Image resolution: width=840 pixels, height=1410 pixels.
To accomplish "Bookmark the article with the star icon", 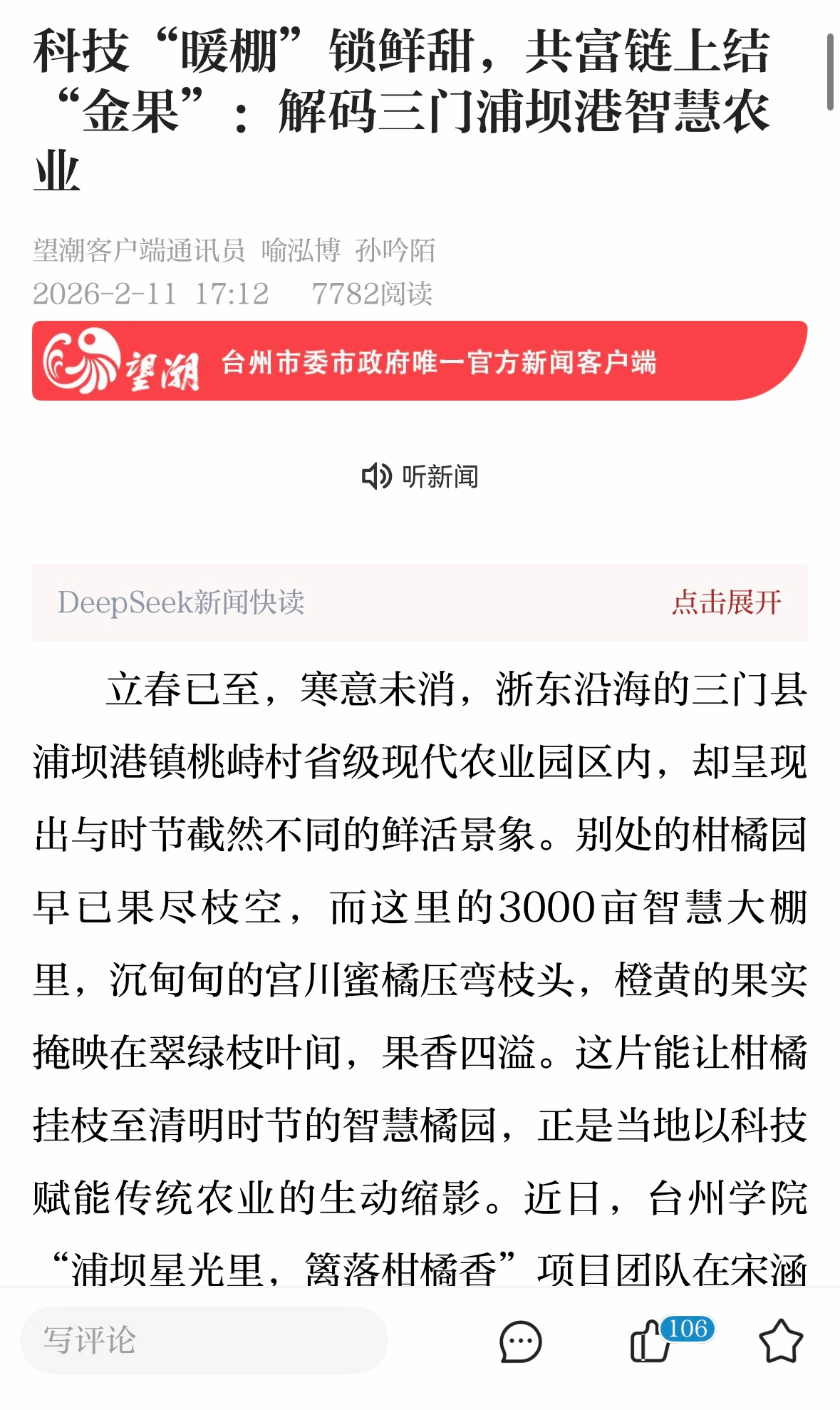I will [x=781, y=1342].
